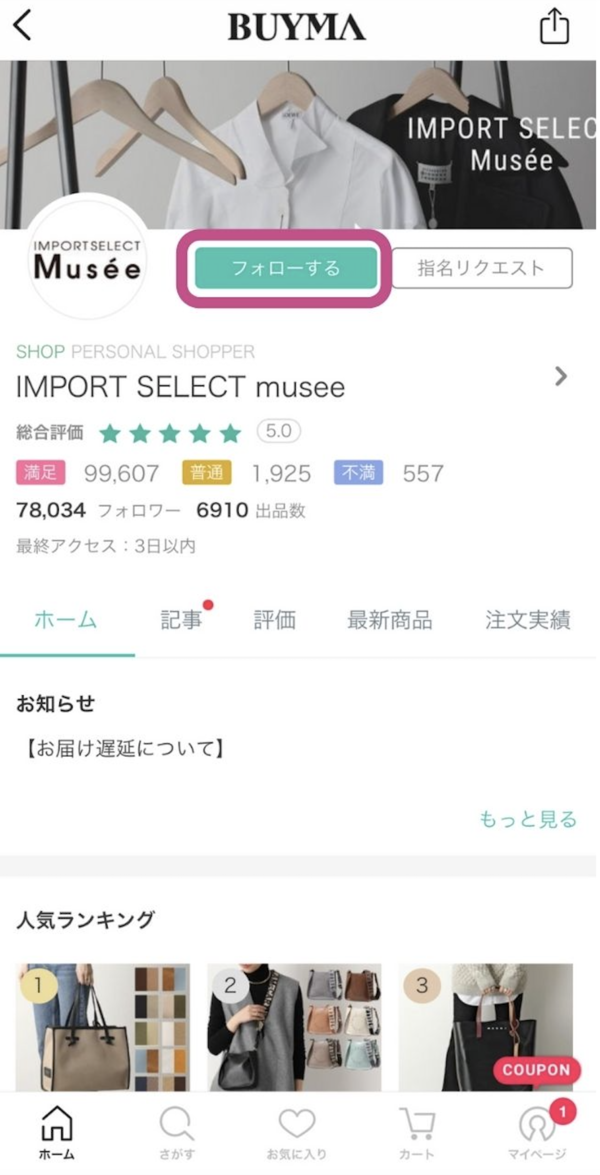Open the COUPON badge
Image resolution: width=600 pixels, height=1175 pixels.
[536, 1070]
